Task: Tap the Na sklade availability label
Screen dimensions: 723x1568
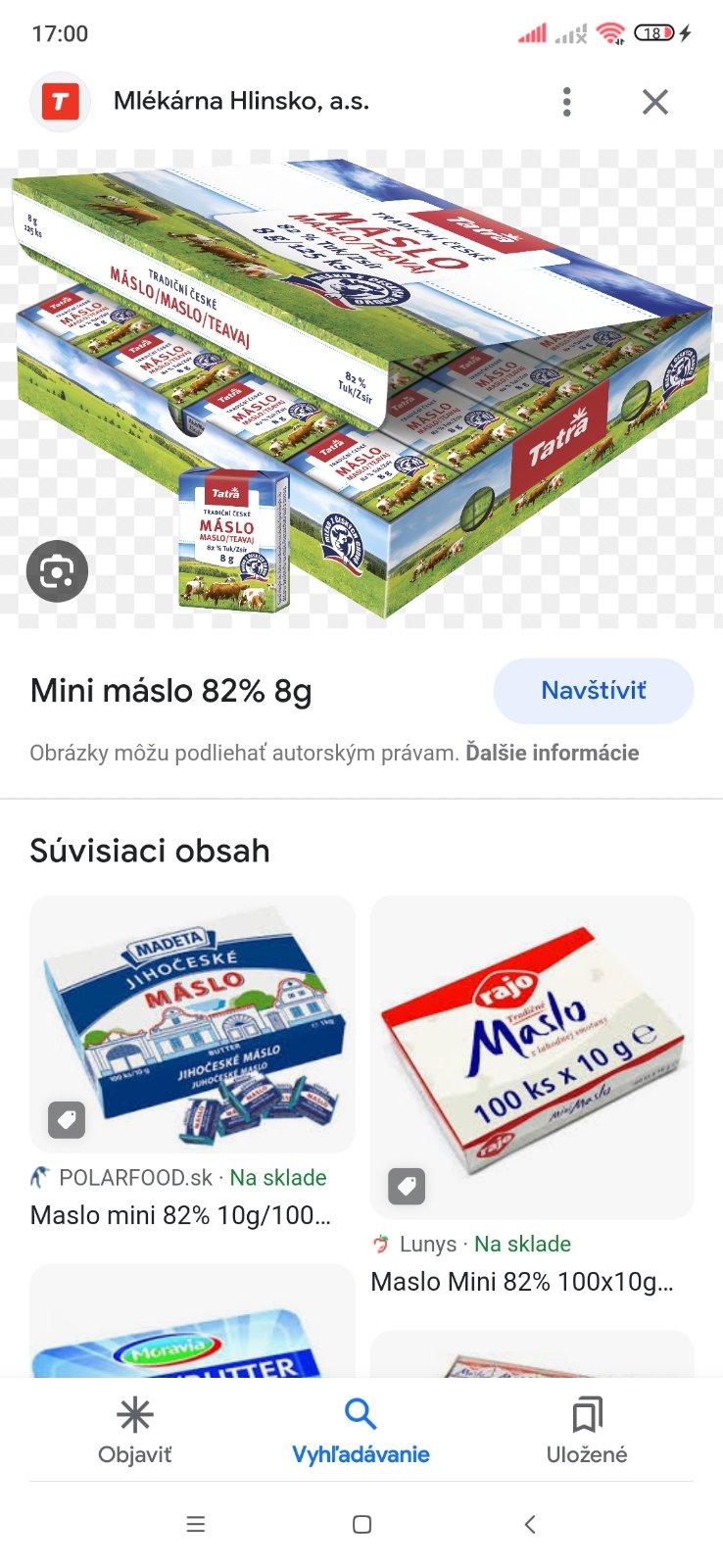Action: click(x=278, y=1177)
